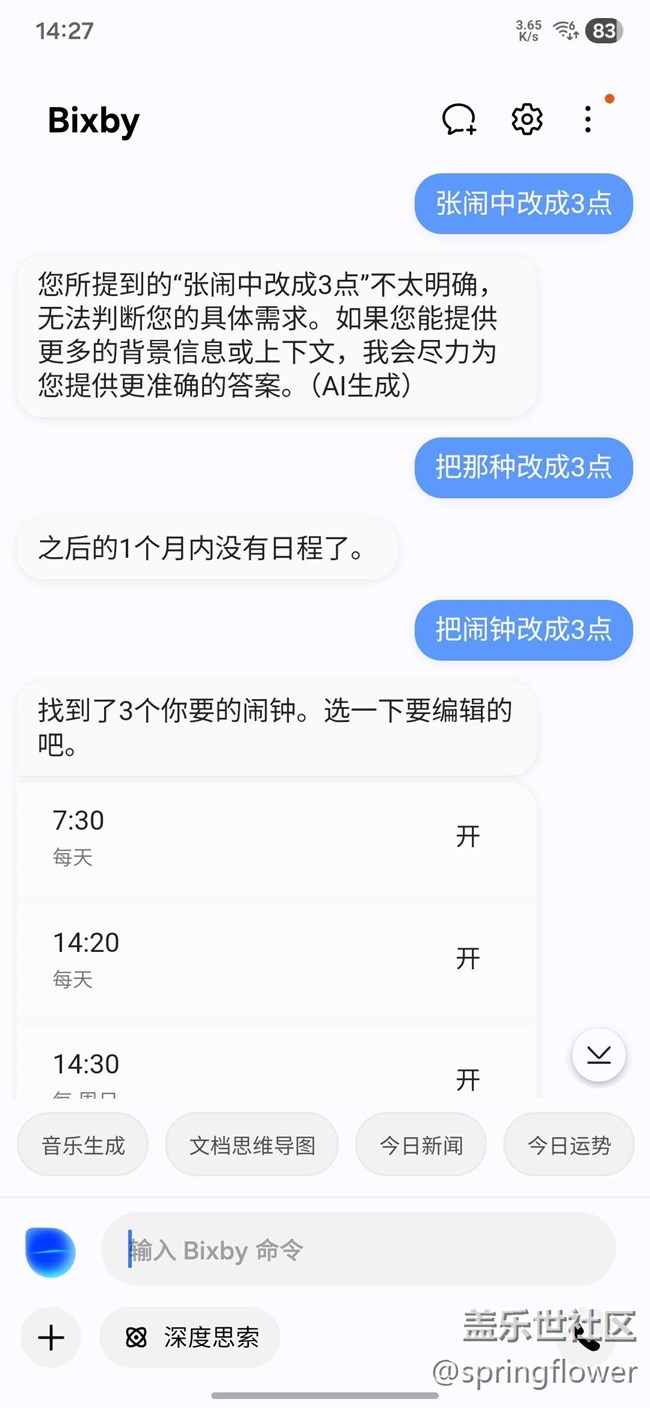The width and height of the screenshot is (650, 1408).
Task: Open the plus attachment button
Action: tap(51, 1337)
